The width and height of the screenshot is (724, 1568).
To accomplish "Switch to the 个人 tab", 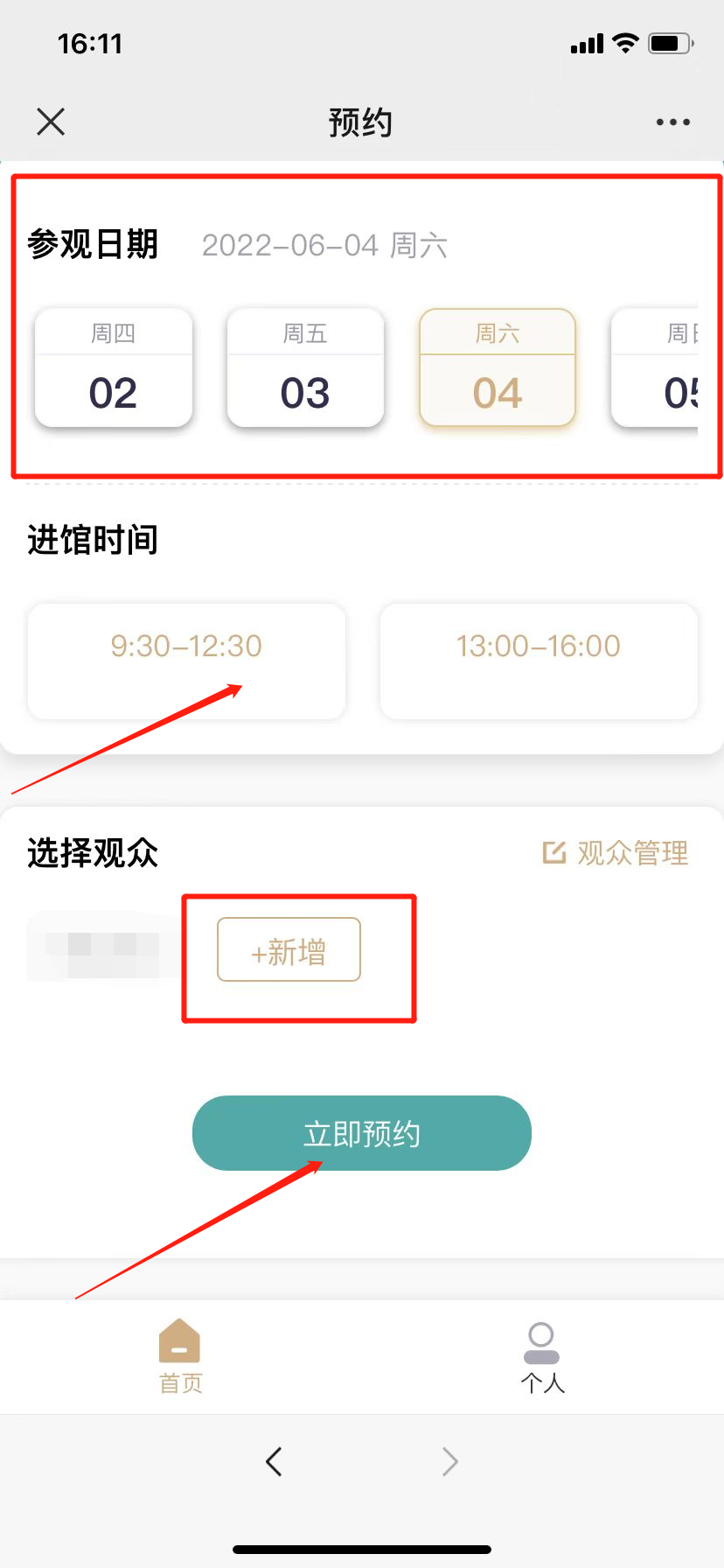I will coord(542,1356).
